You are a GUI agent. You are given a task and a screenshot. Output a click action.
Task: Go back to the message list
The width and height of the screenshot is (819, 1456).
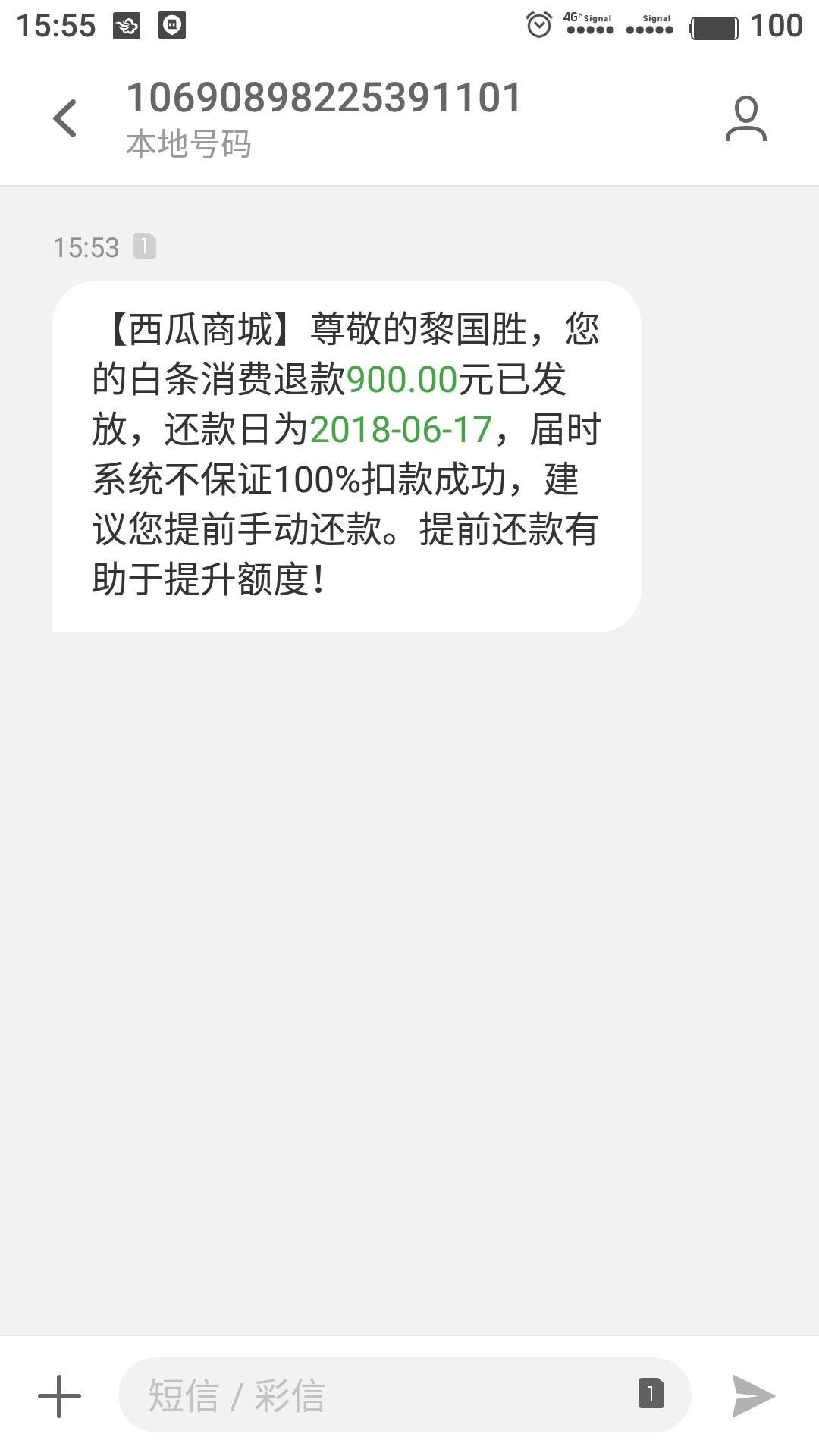pos(65,118)
